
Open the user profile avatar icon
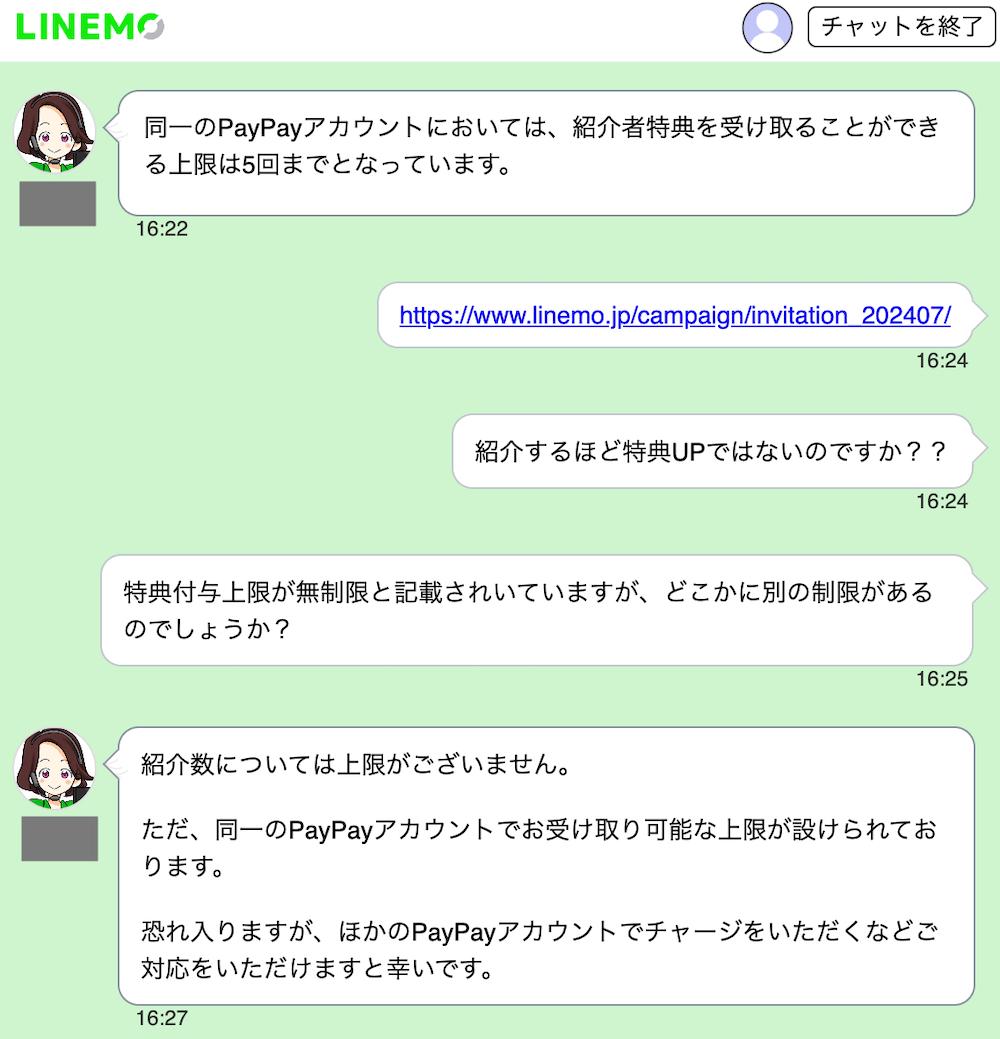[767, 27]
